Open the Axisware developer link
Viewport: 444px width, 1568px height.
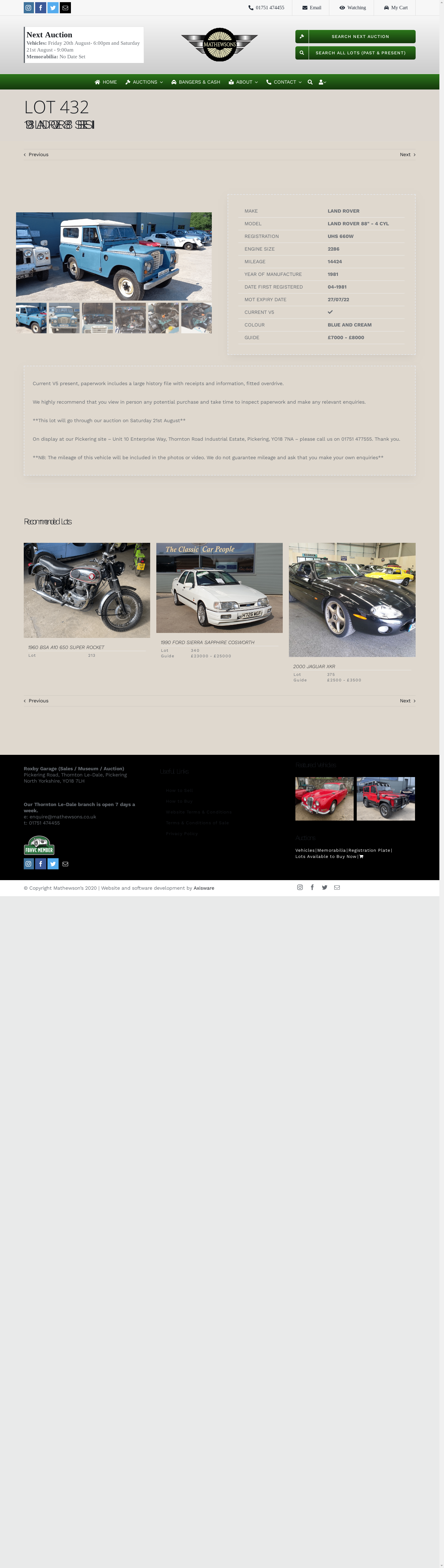[204, 888]
